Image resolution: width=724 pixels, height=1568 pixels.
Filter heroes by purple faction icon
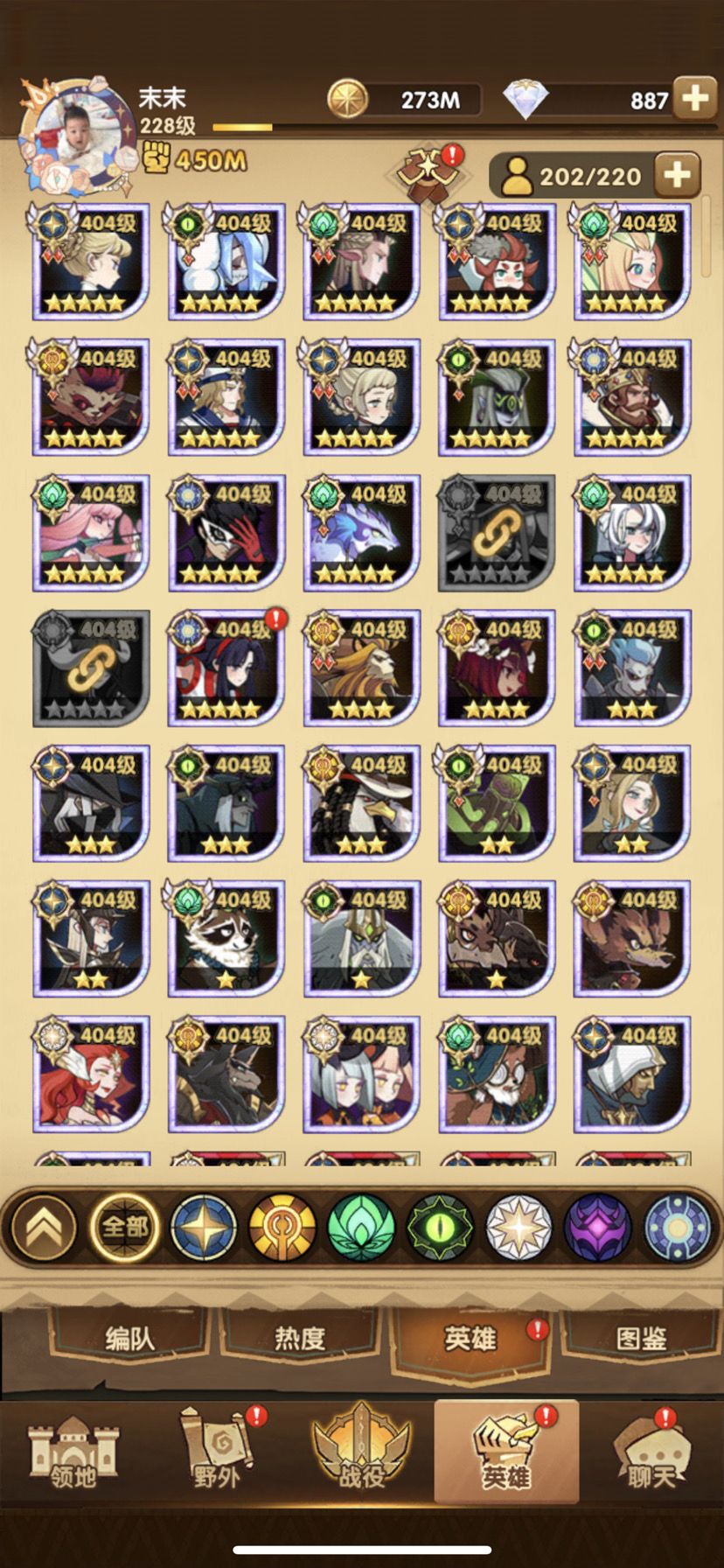coord(599,1227)
